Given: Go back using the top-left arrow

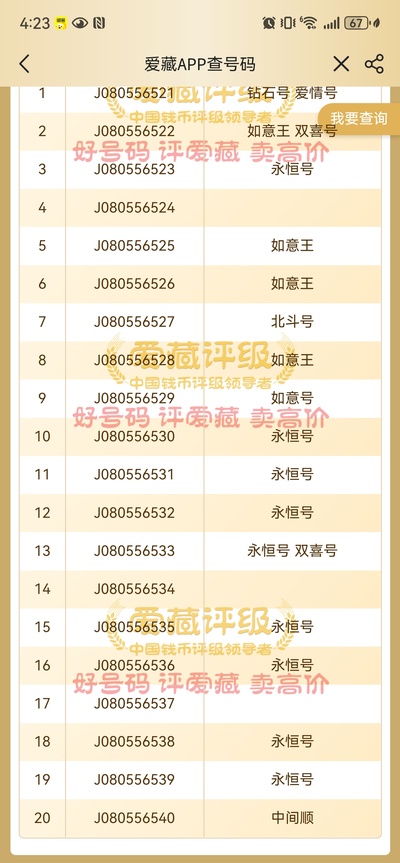Looking at the screenshot, I should point(24,64).
